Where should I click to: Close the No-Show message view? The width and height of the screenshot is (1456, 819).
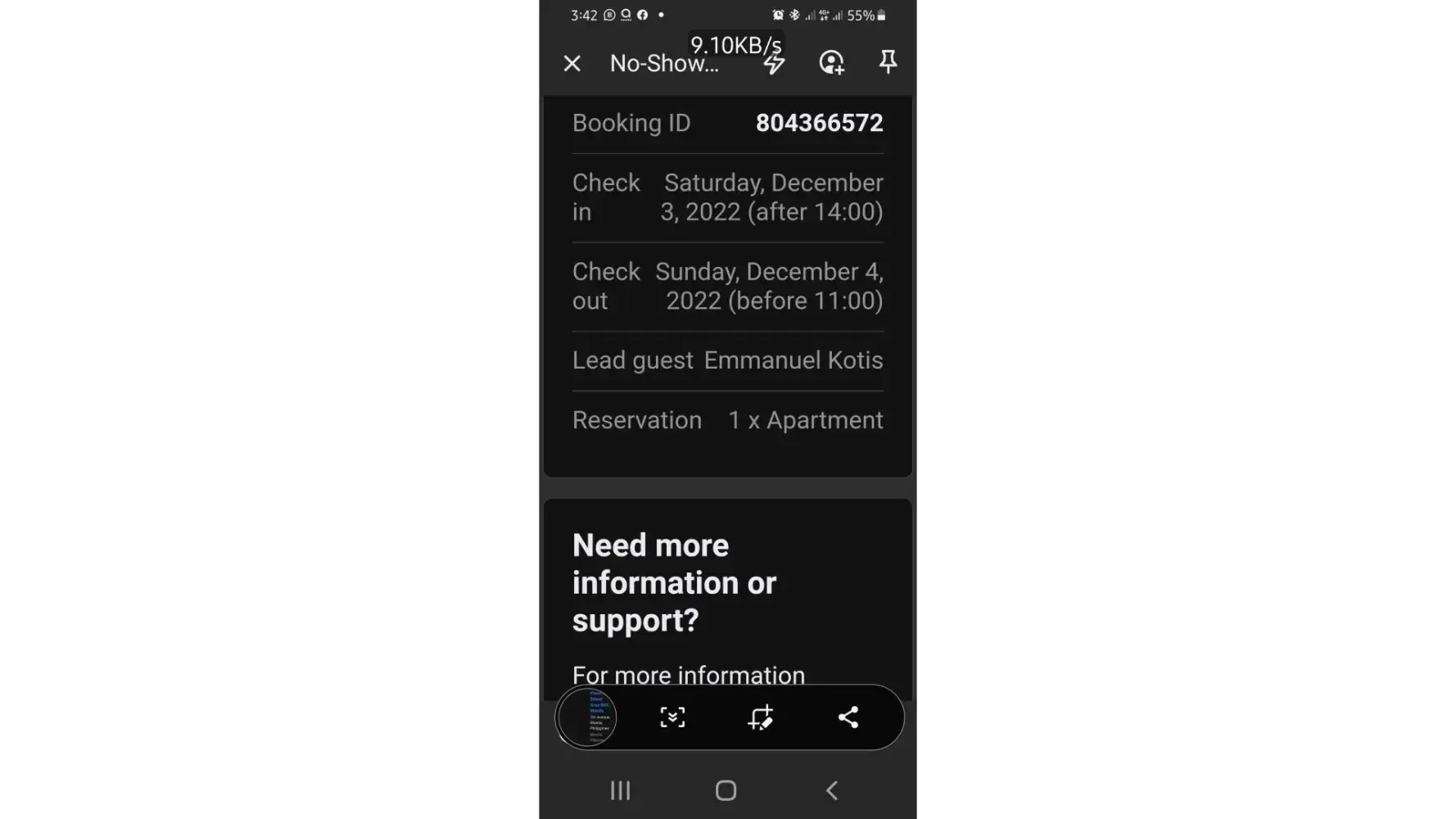point(572,63)
